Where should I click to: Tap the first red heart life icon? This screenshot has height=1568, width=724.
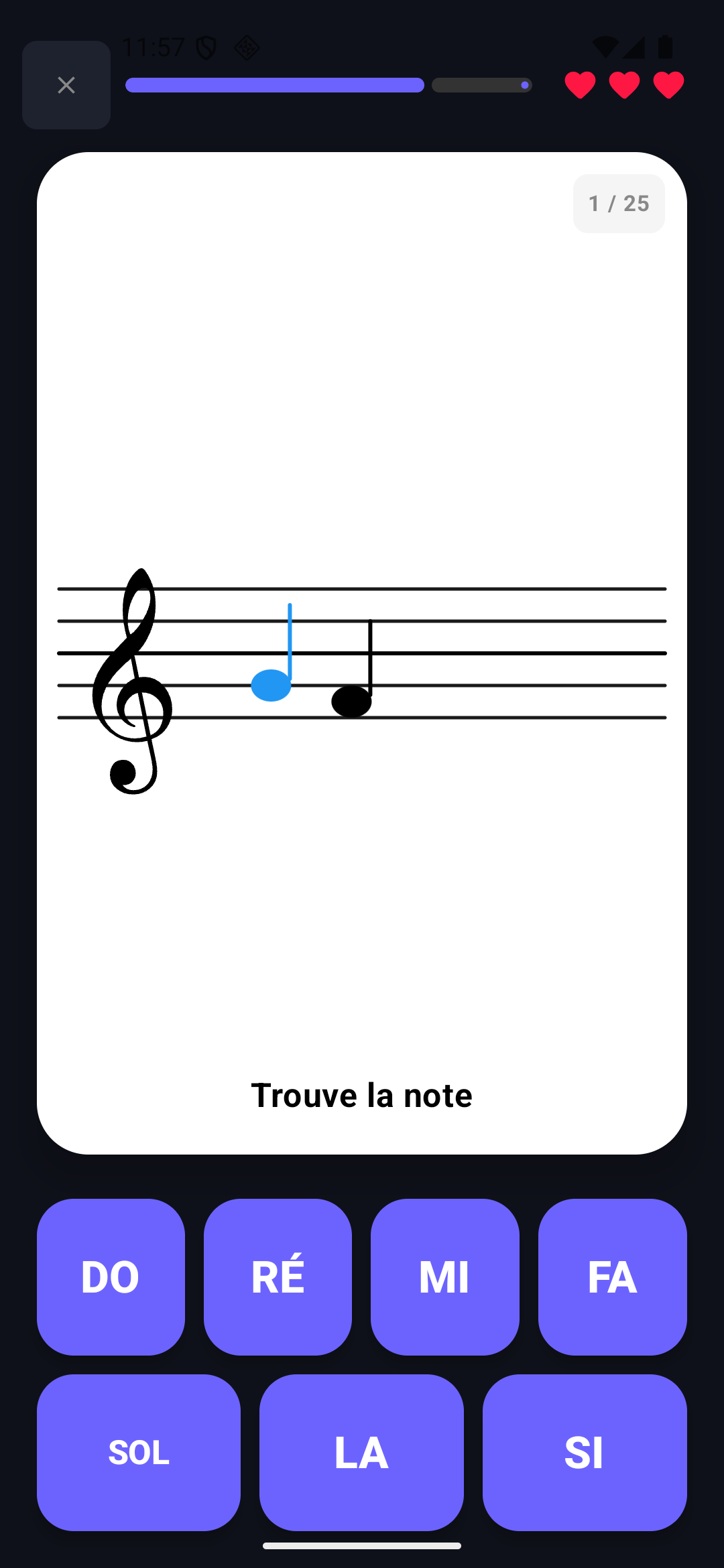click(x=579, y=85)
